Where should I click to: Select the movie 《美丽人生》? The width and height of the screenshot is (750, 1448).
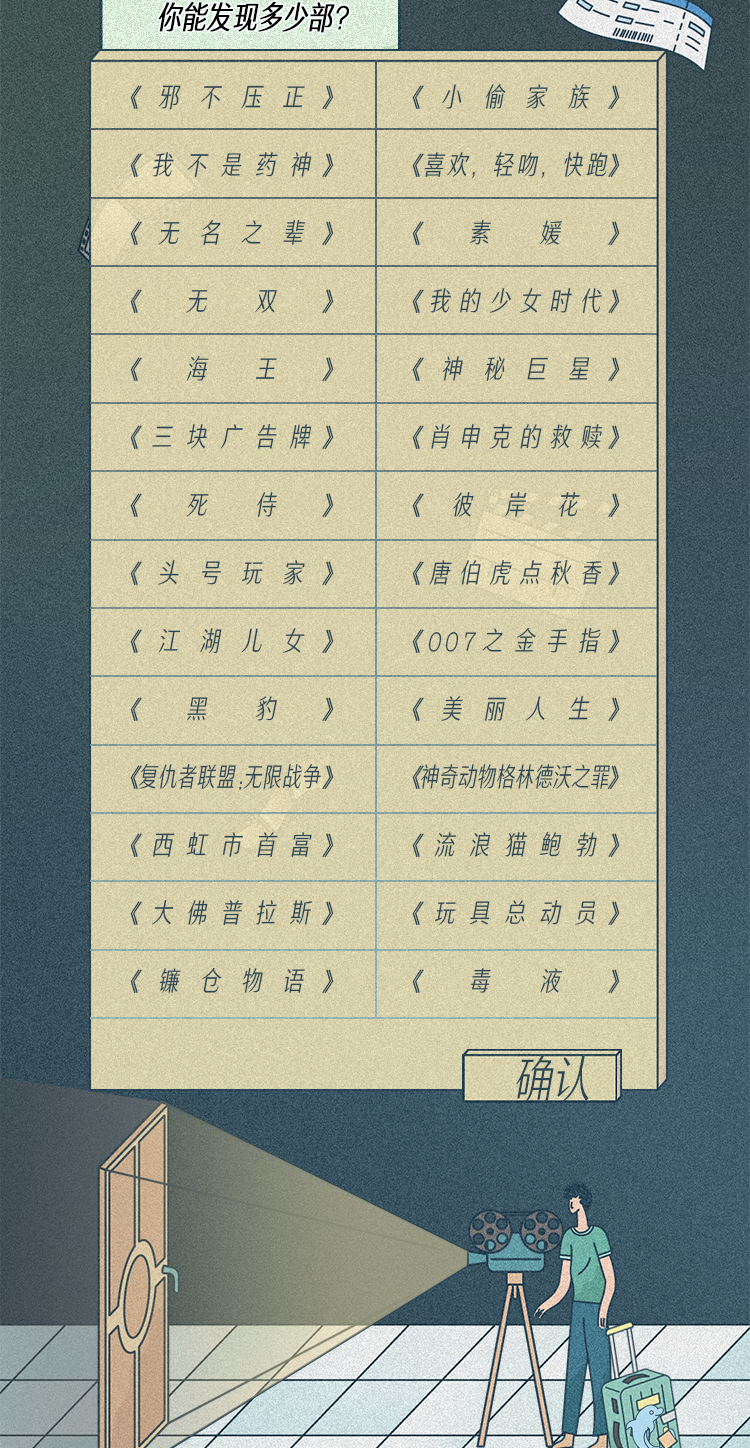click(516, 709)
